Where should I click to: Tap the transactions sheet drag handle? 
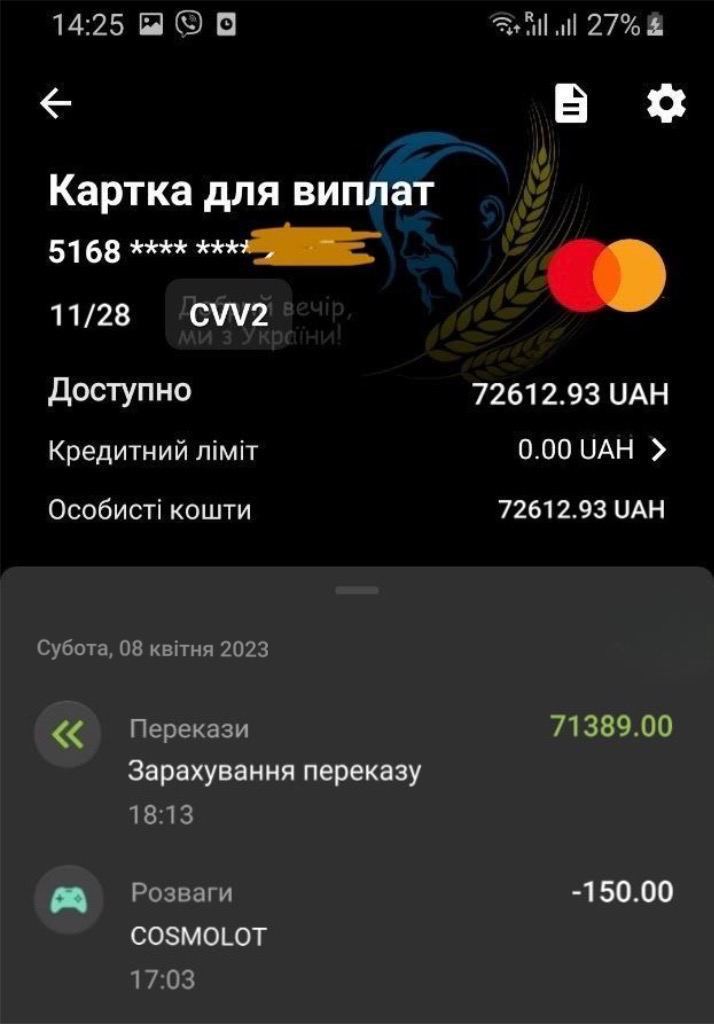(357, 591)
